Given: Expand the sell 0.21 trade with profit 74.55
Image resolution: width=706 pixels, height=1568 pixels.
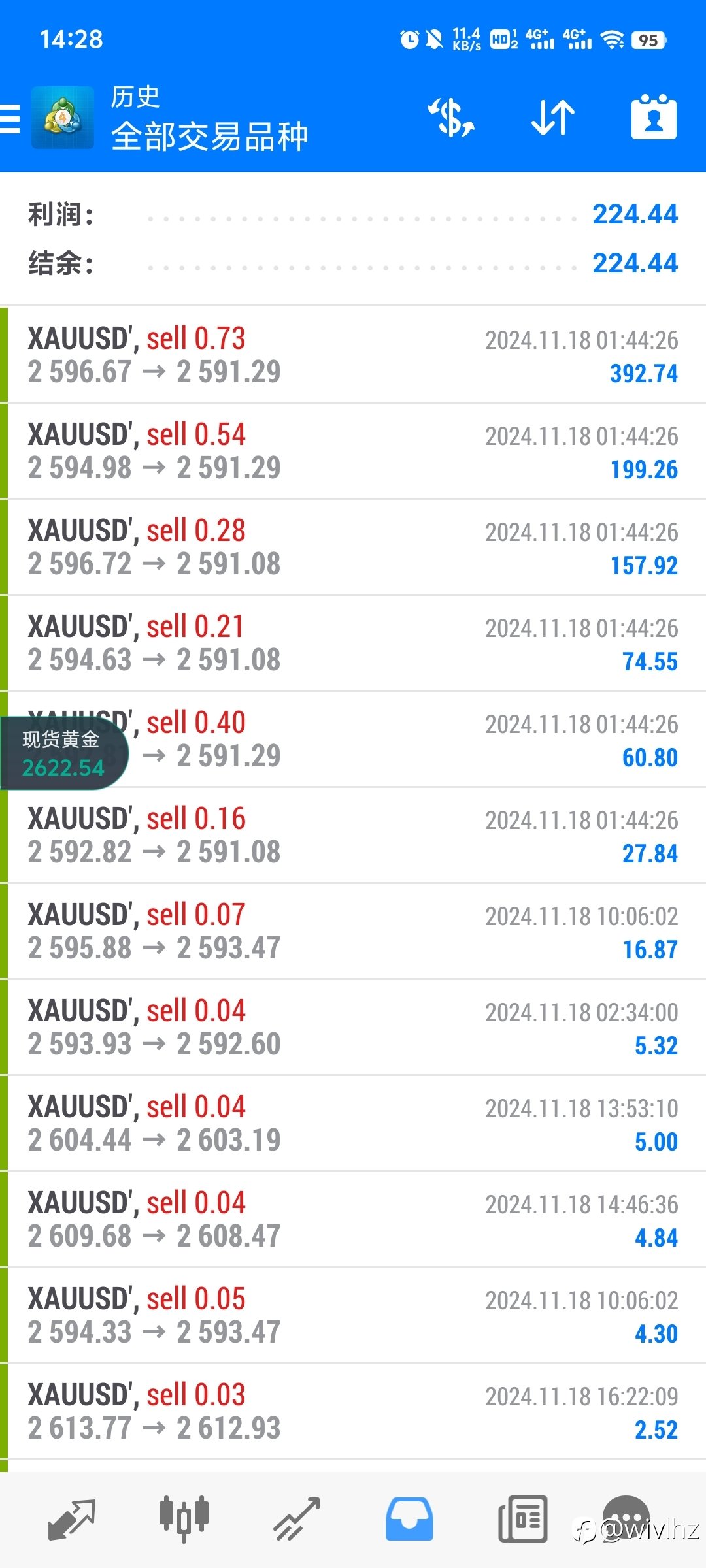Looking at the screenshot, I should point(353,643).
